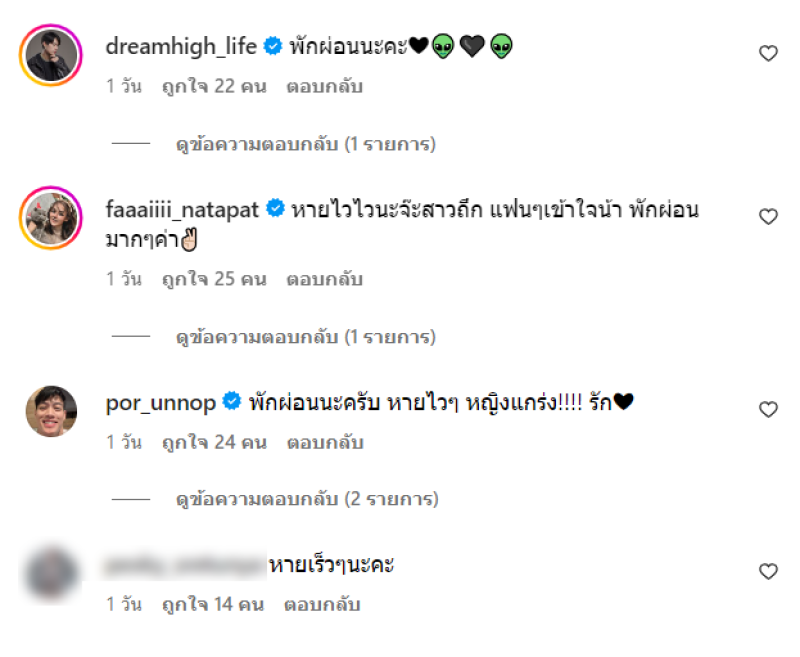
Task: Open dreamhigh_life's profile picture
Action: (50, 55)
